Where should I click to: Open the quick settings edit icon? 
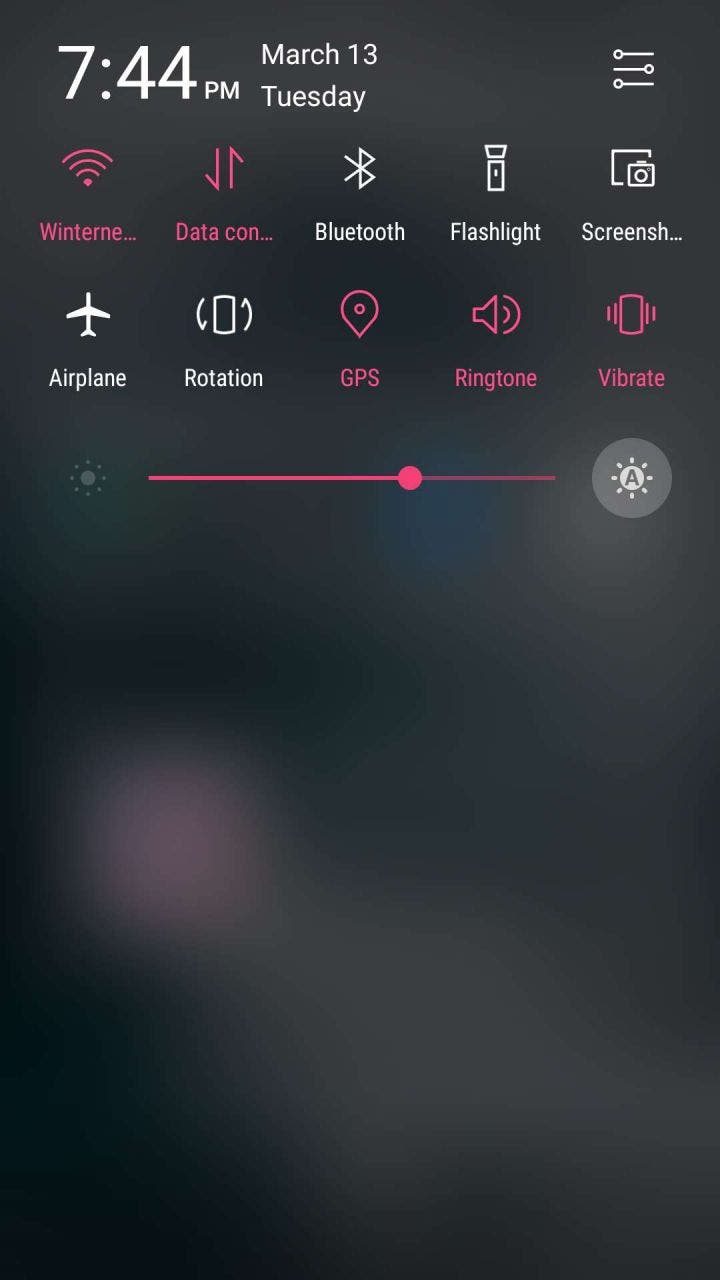tap(633, 69)
